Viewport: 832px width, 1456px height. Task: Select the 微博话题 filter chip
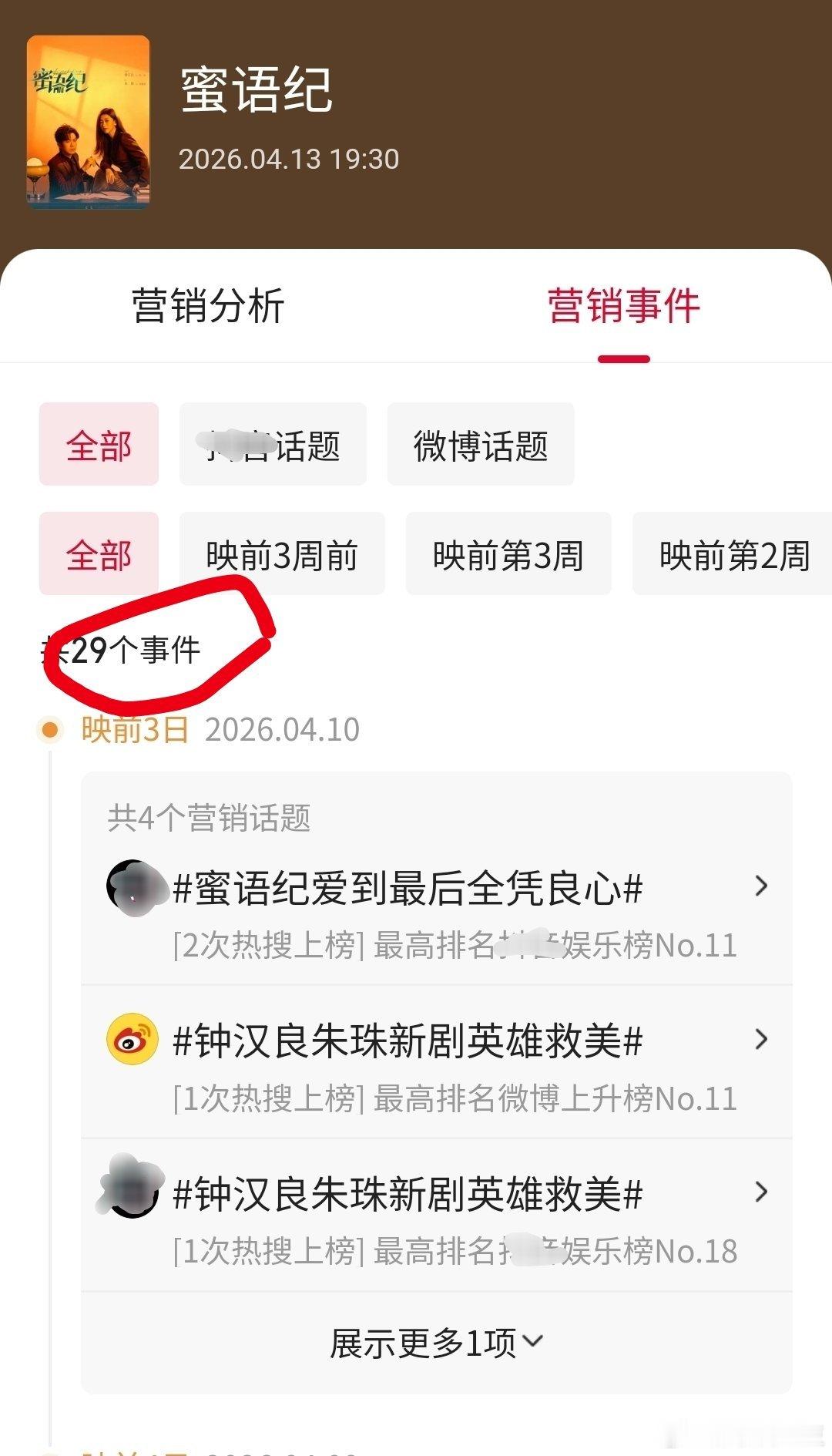(482, 444)
